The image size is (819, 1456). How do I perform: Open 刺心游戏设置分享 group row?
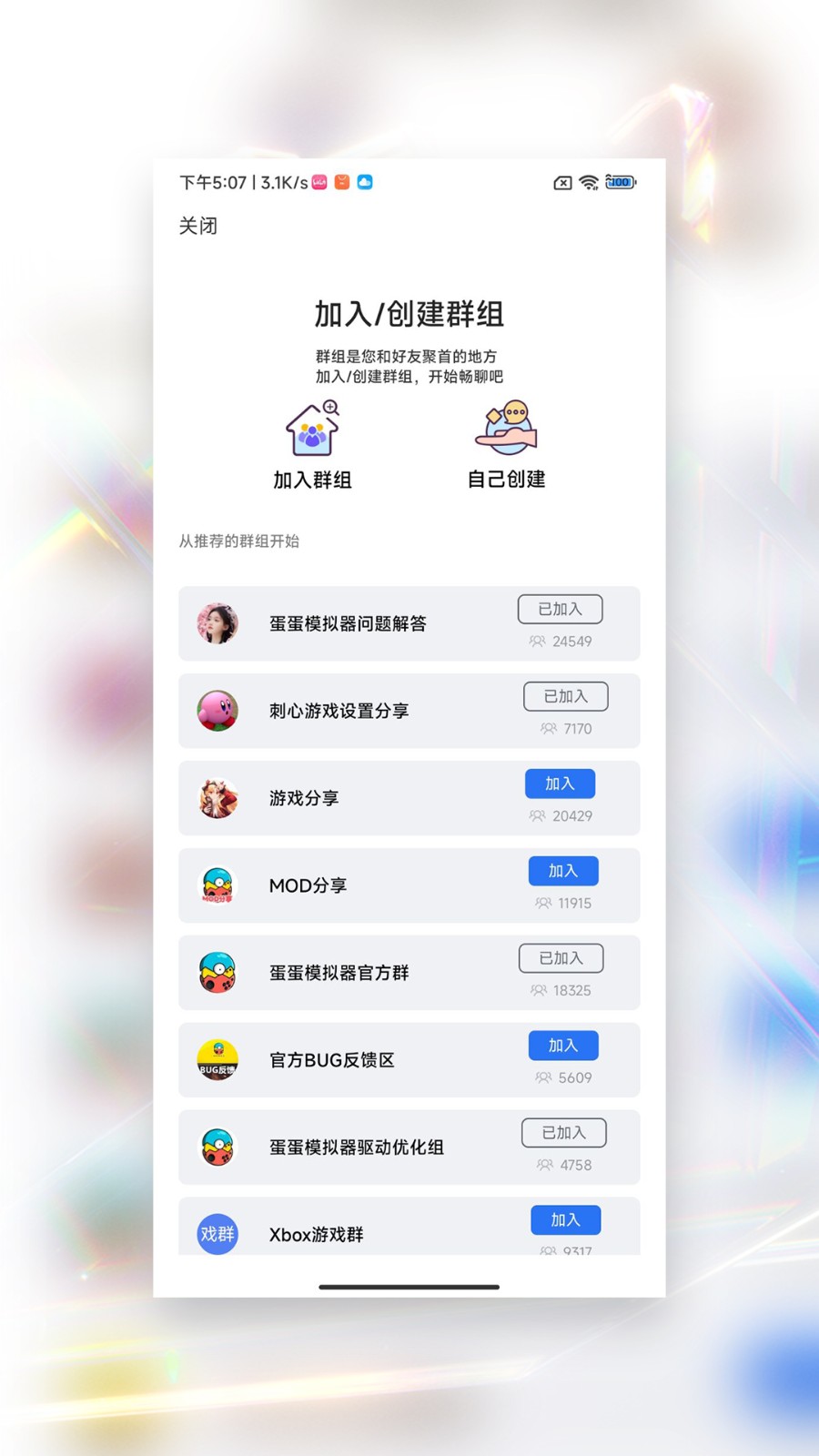coord(339,711)
